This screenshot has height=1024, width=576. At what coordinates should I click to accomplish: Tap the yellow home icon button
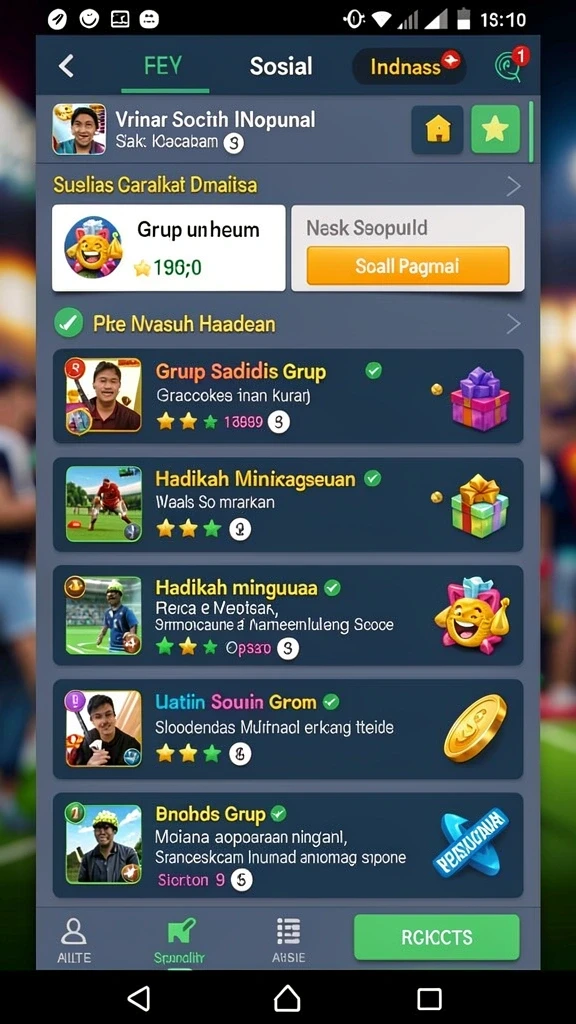[x=438, y=129]
